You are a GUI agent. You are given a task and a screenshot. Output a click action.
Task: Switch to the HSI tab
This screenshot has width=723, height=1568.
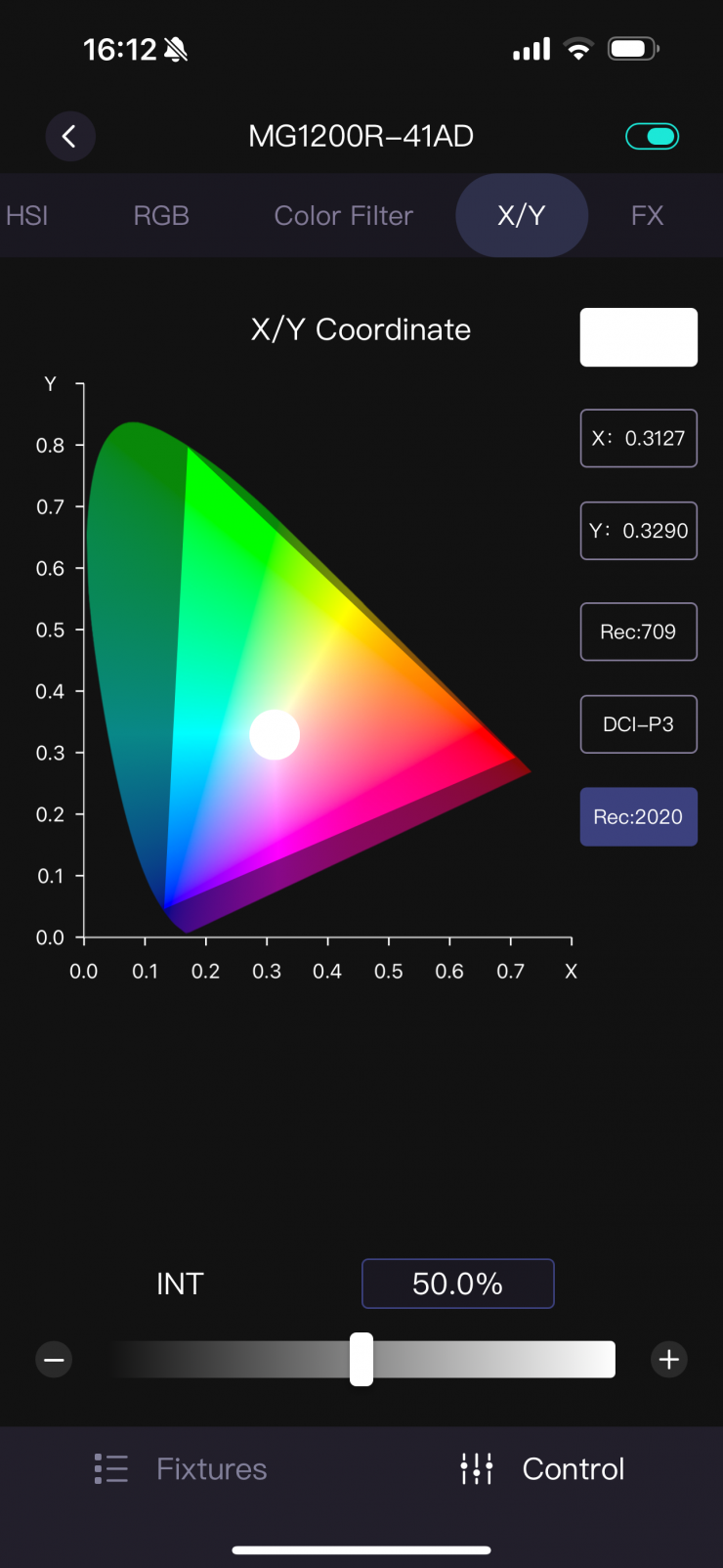click(x=26, y=215)
